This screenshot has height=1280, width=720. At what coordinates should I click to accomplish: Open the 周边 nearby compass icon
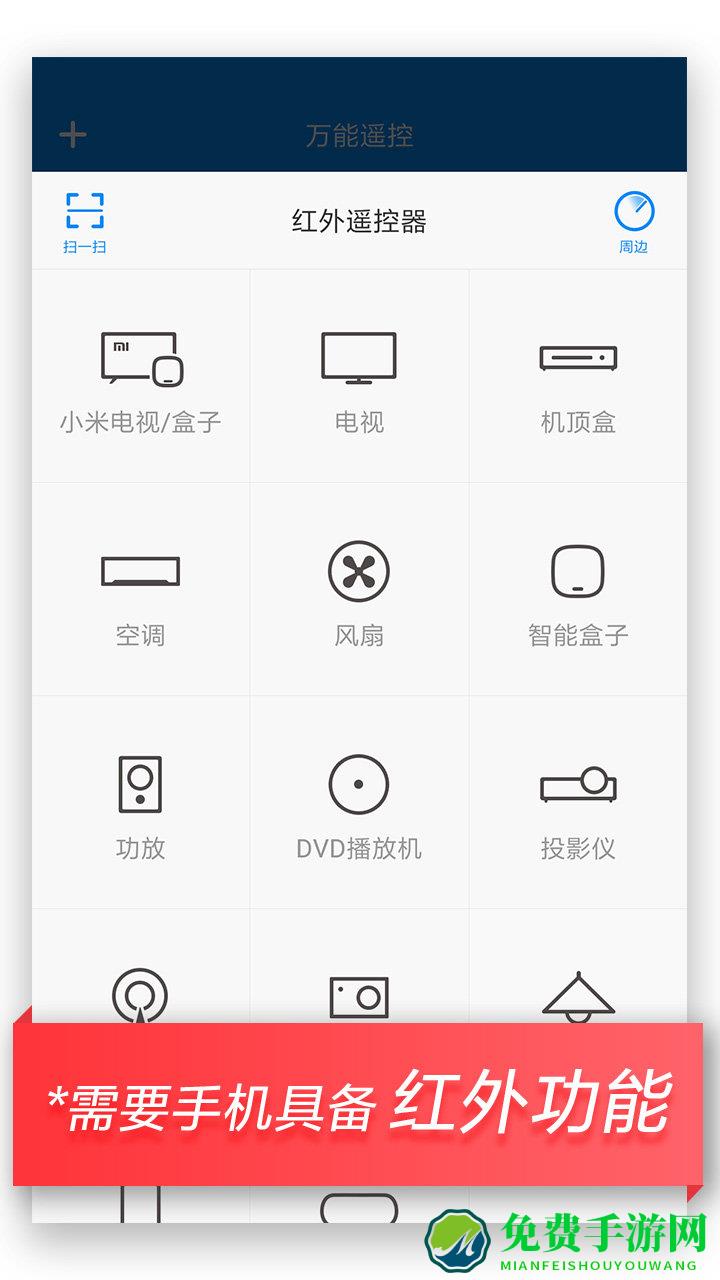637,211
